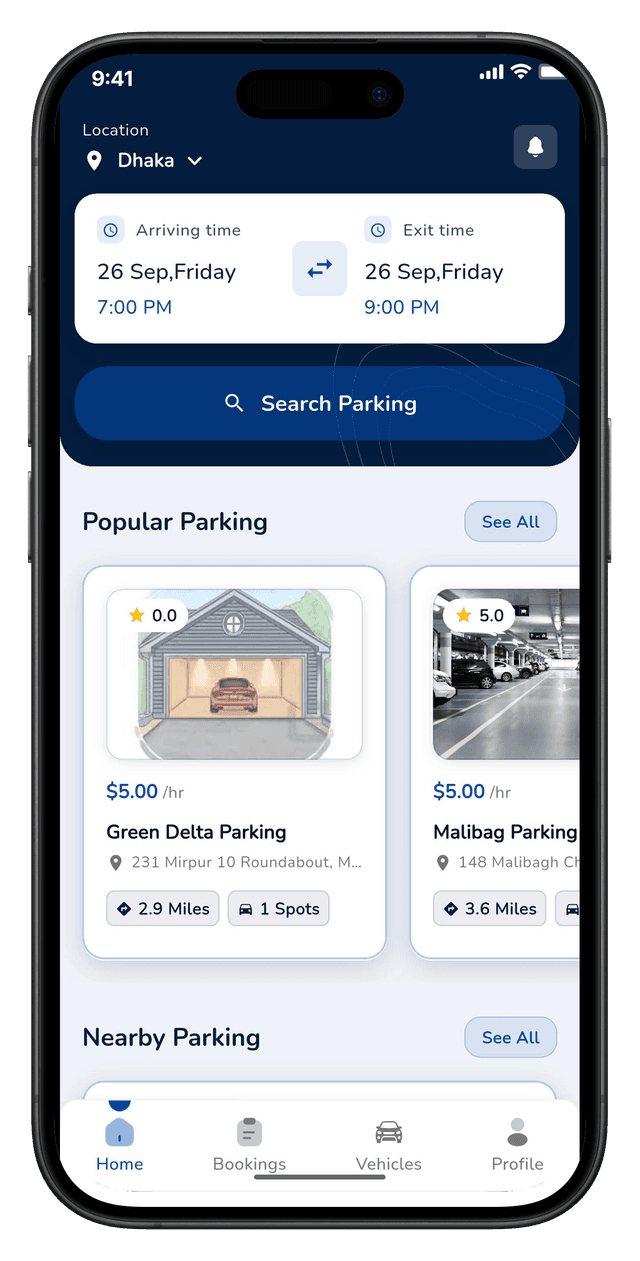Screen dimensions: 640x1261
Task: Switch to the Profile tab
Action: [x=517, y=1145]
